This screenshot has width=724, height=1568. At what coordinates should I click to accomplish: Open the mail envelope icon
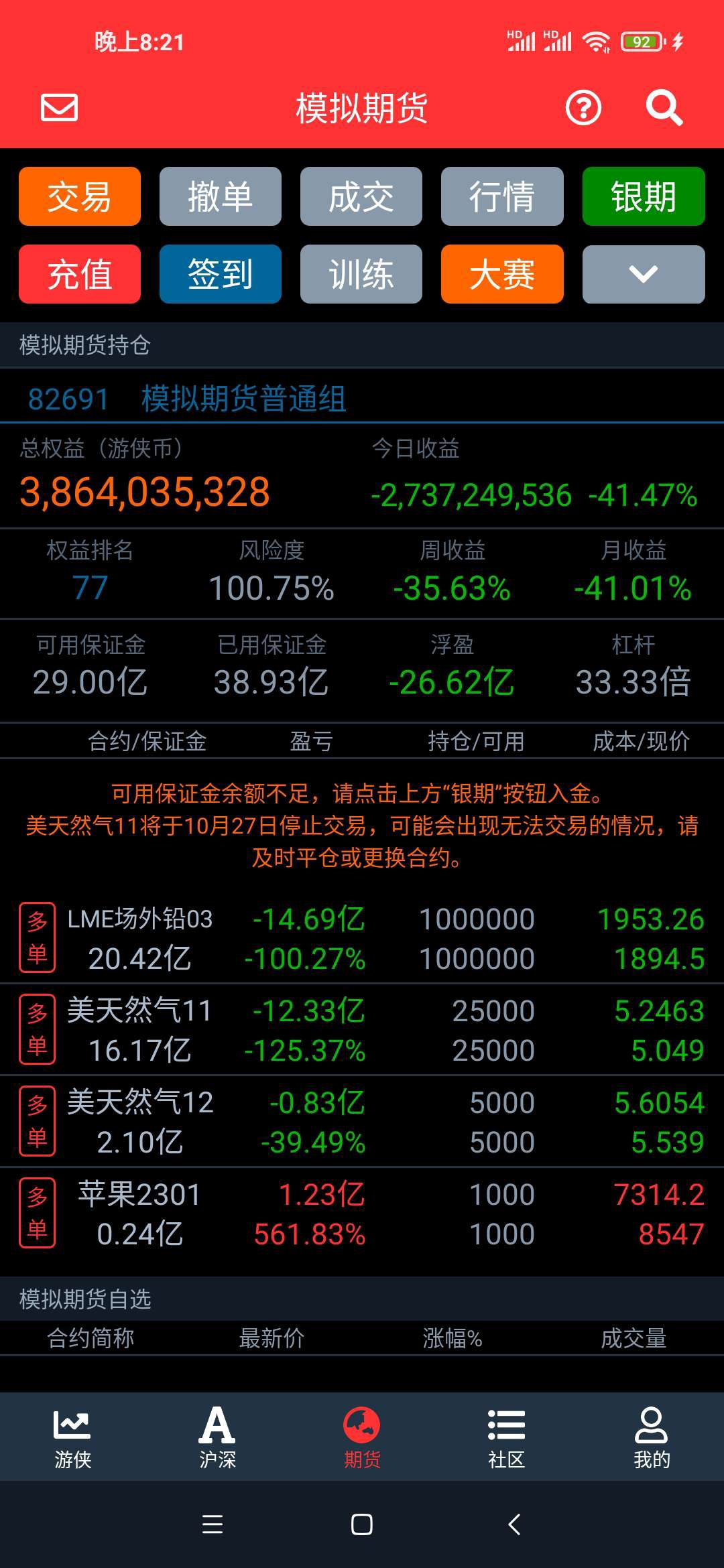[60, 107]
